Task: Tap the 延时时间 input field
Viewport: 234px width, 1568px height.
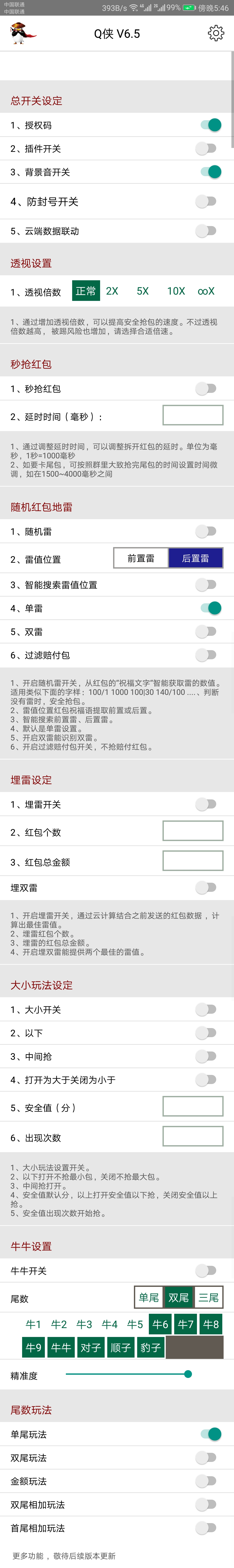Action: [x=193, y=415]
